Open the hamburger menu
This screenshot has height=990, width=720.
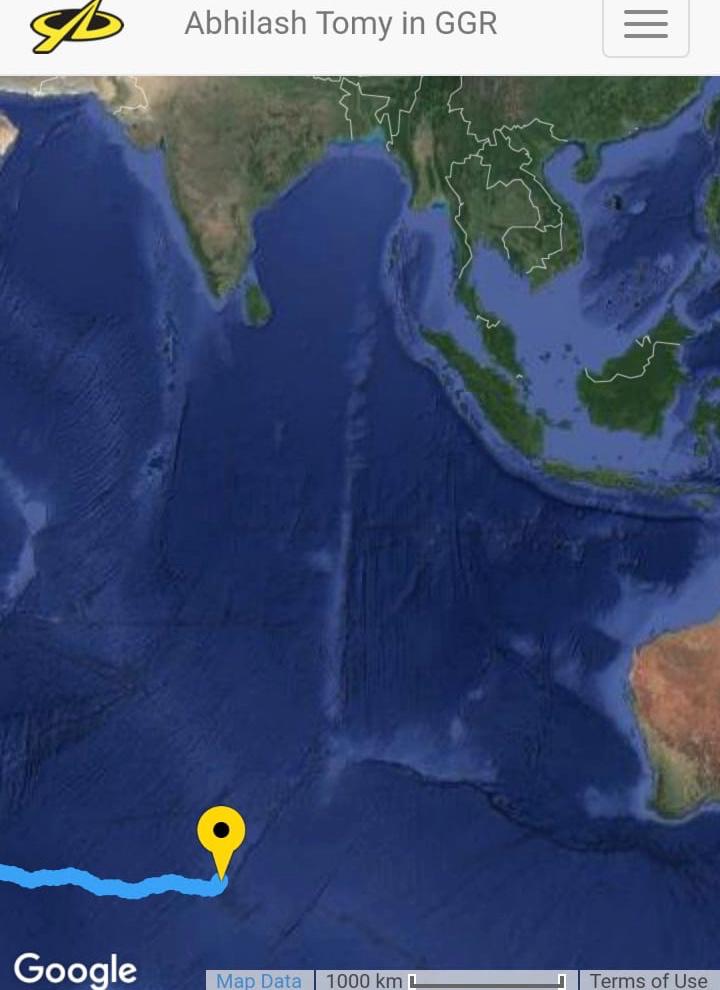pyautogui.click(x=645, y=25)
